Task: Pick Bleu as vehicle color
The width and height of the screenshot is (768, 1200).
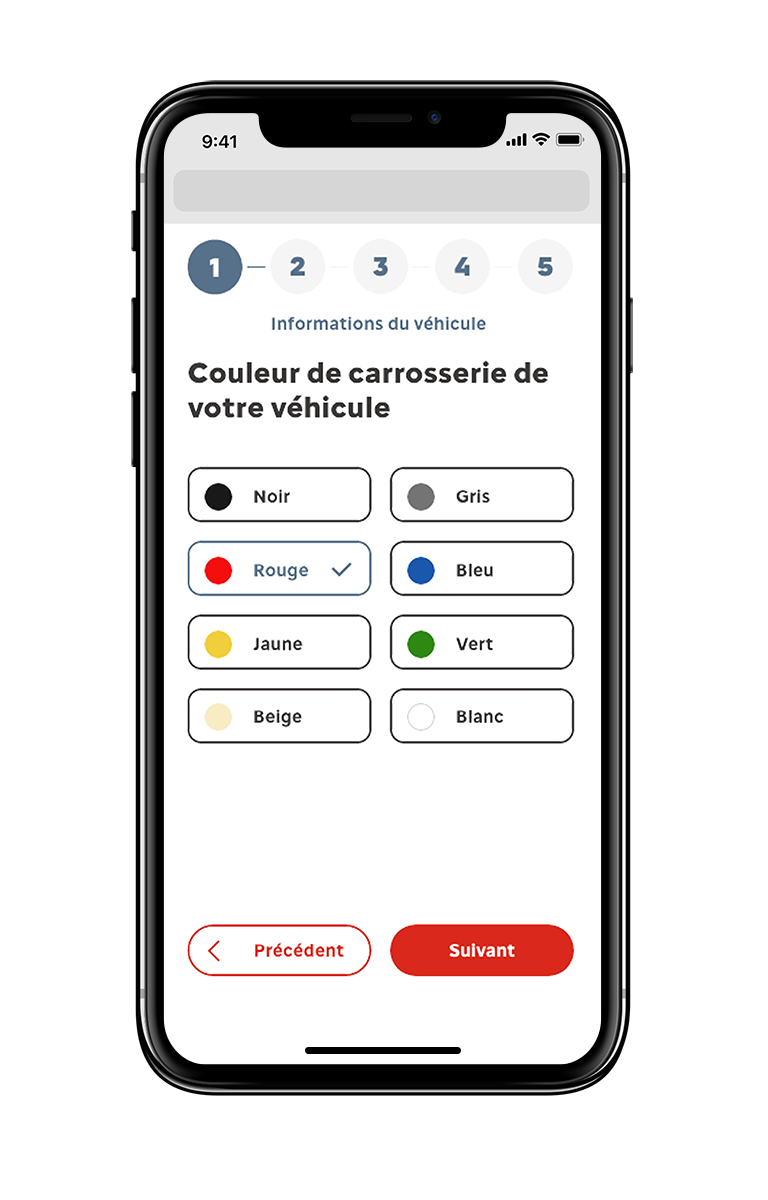Action: (482, 569)
